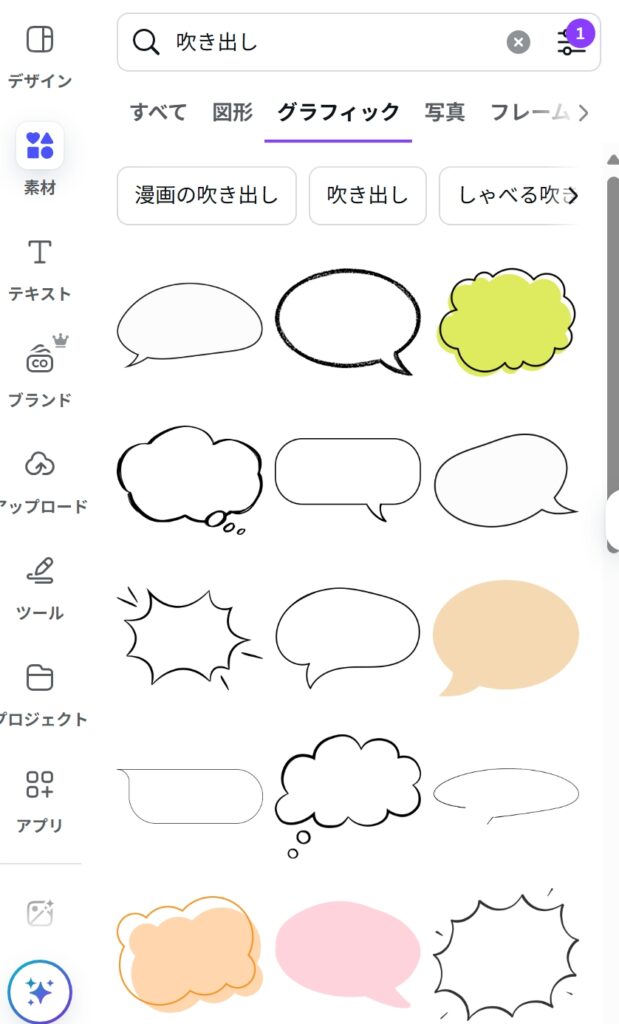Switch to the すべて tab

click(x=158, y=112)
